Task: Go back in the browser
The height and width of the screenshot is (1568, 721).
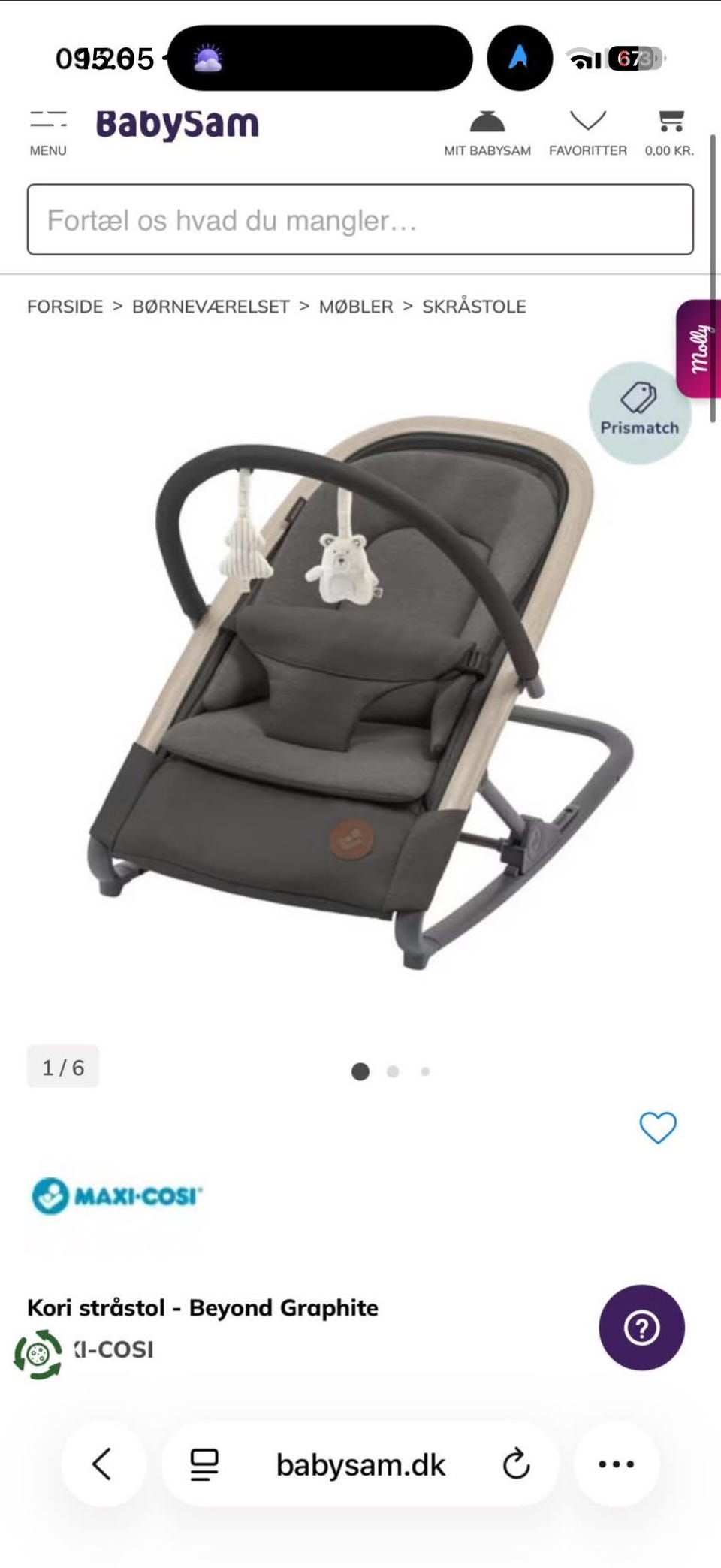Action: [x=104, y=1464]
